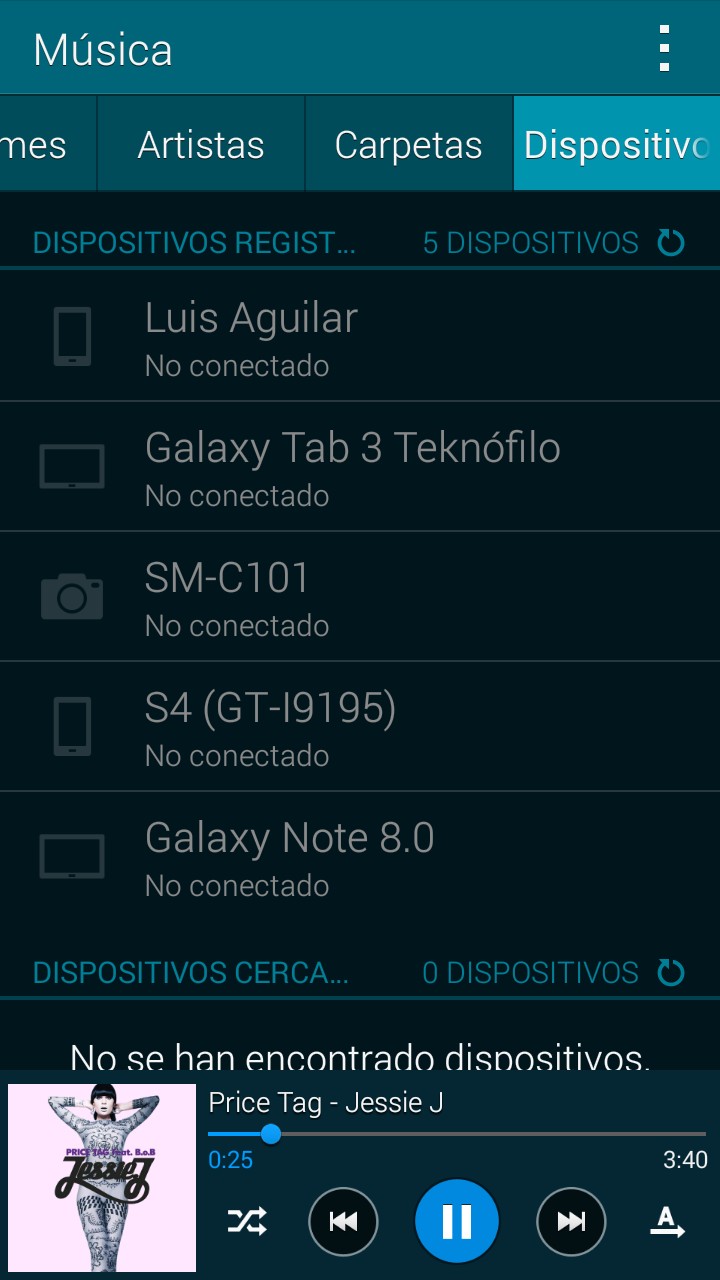Select Galaxy Tab 3 Teknófilo device
The height and width of the screenshot is (1280, 720).
click(x=360, y=467)
